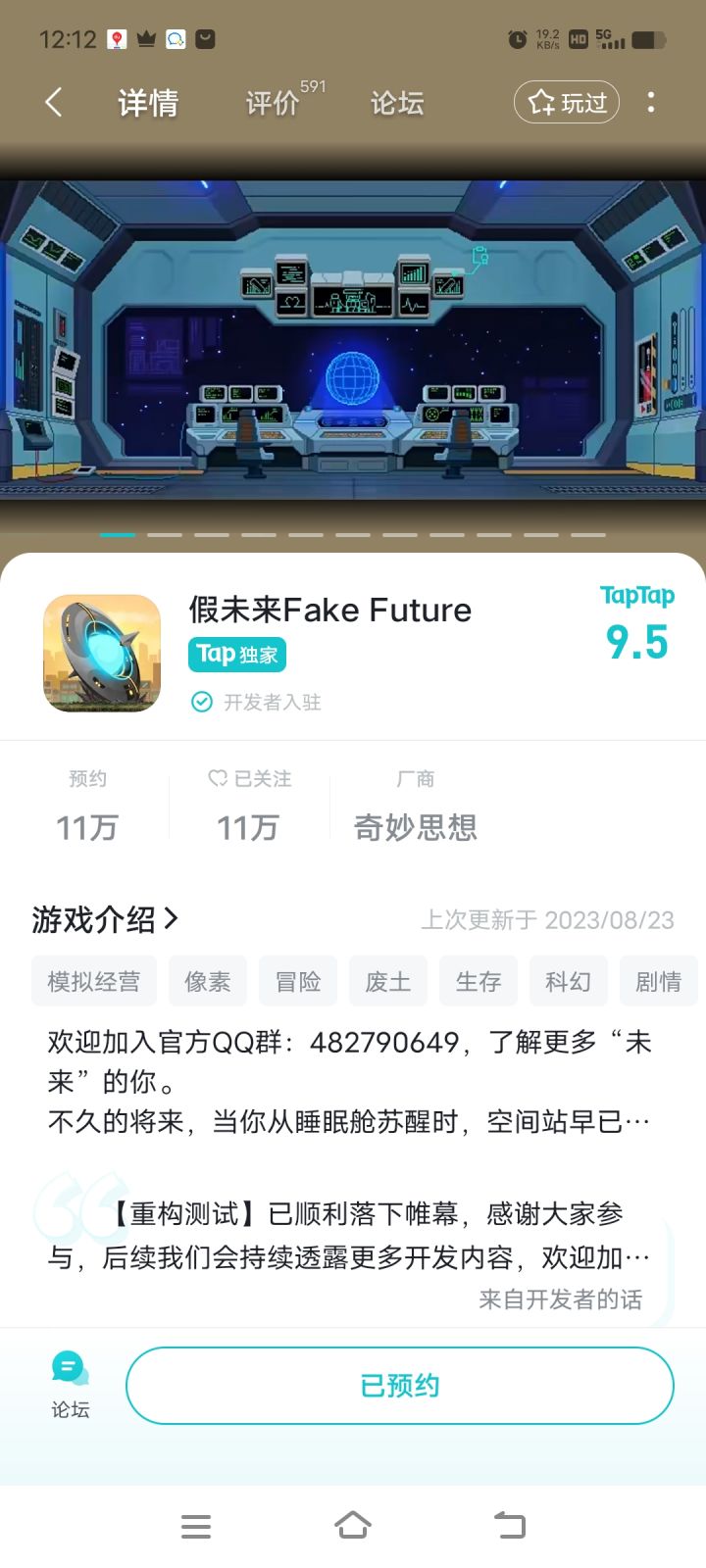The height and width of the screenshot is (1568, 706).
Task: Tap 已预约 to manage your reservation
Action: (399, 1385)
